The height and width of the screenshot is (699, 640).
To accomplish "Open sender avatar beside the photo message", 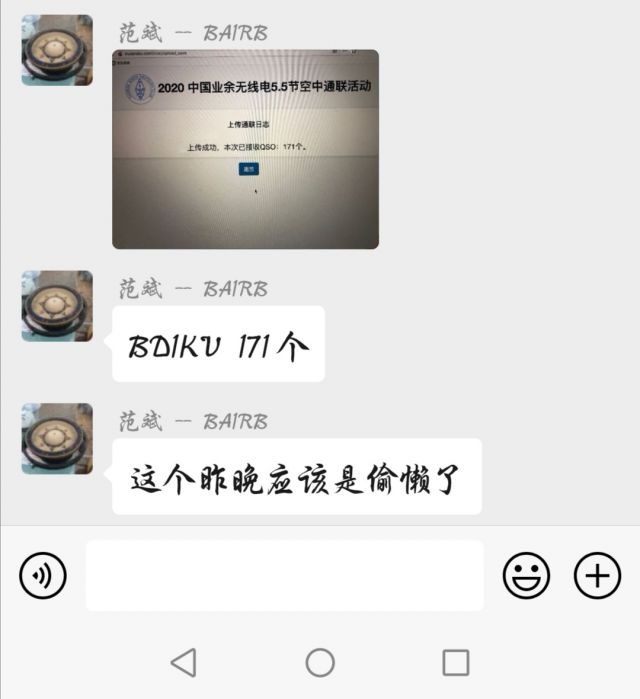I will click(x=57, y=50).
